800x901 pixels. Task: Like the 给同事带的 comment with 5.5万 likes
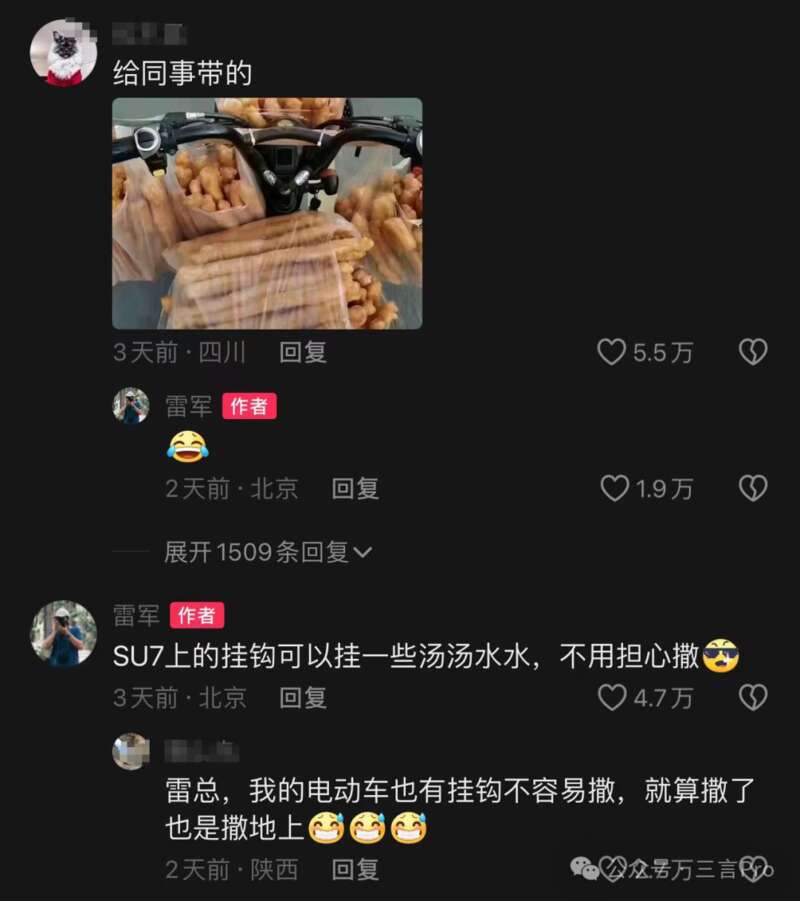click(x=611, y=352)
